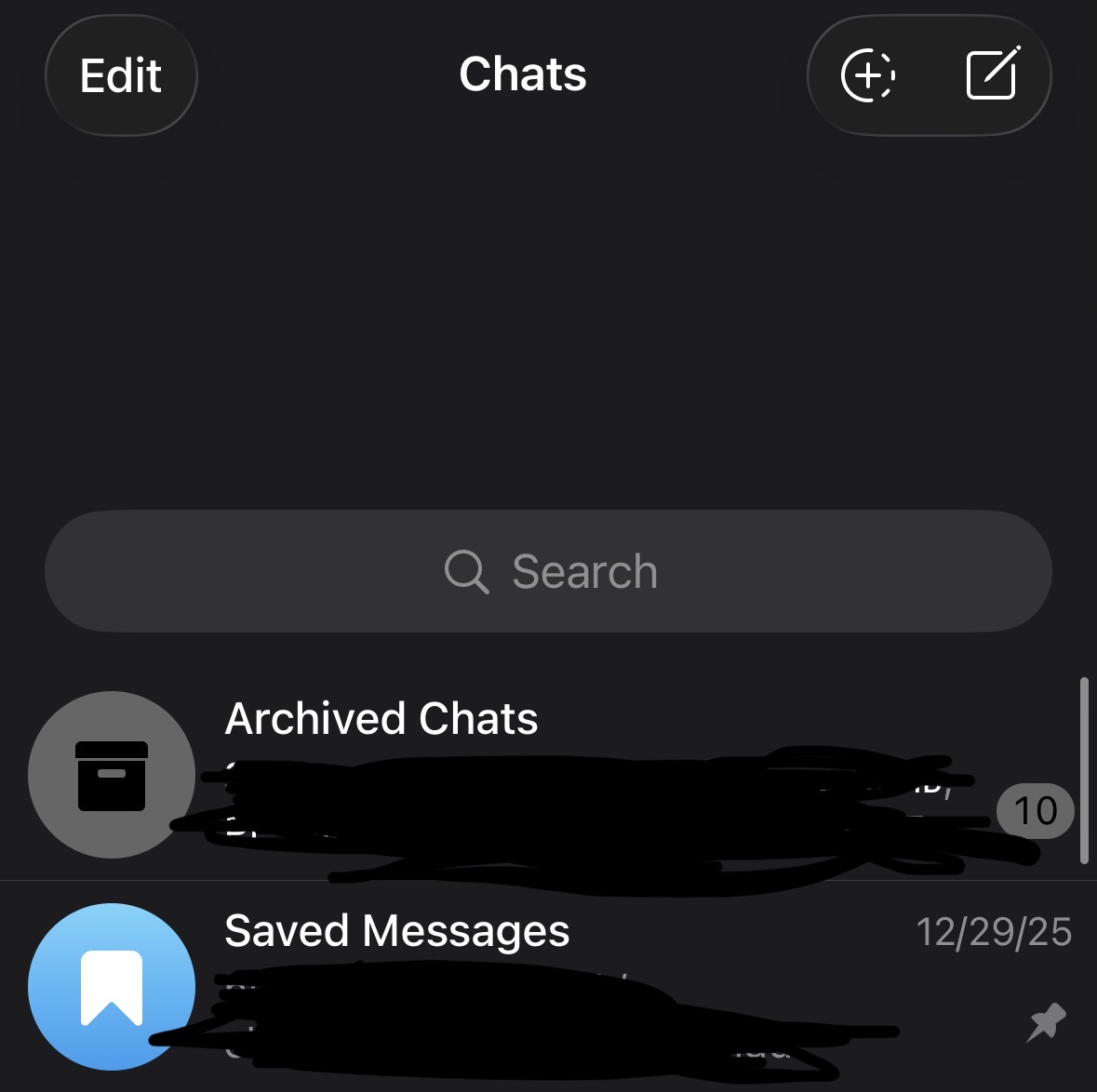Open the Search field
Screen dimensions: 1097x1092
549,571
